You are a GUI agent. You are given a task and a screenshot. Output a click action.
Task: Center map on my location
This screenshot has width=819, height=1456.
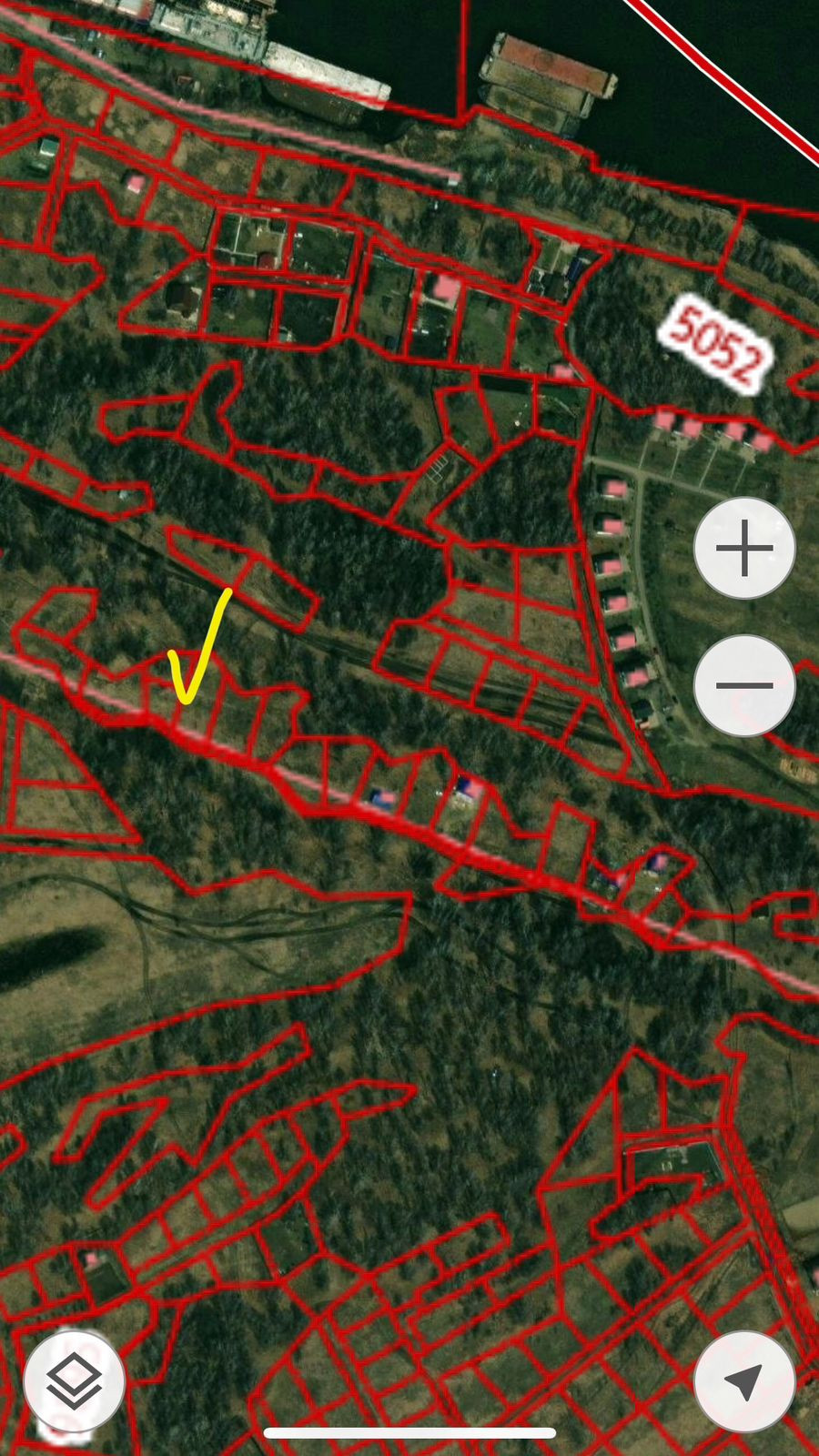pos(744,1381)
